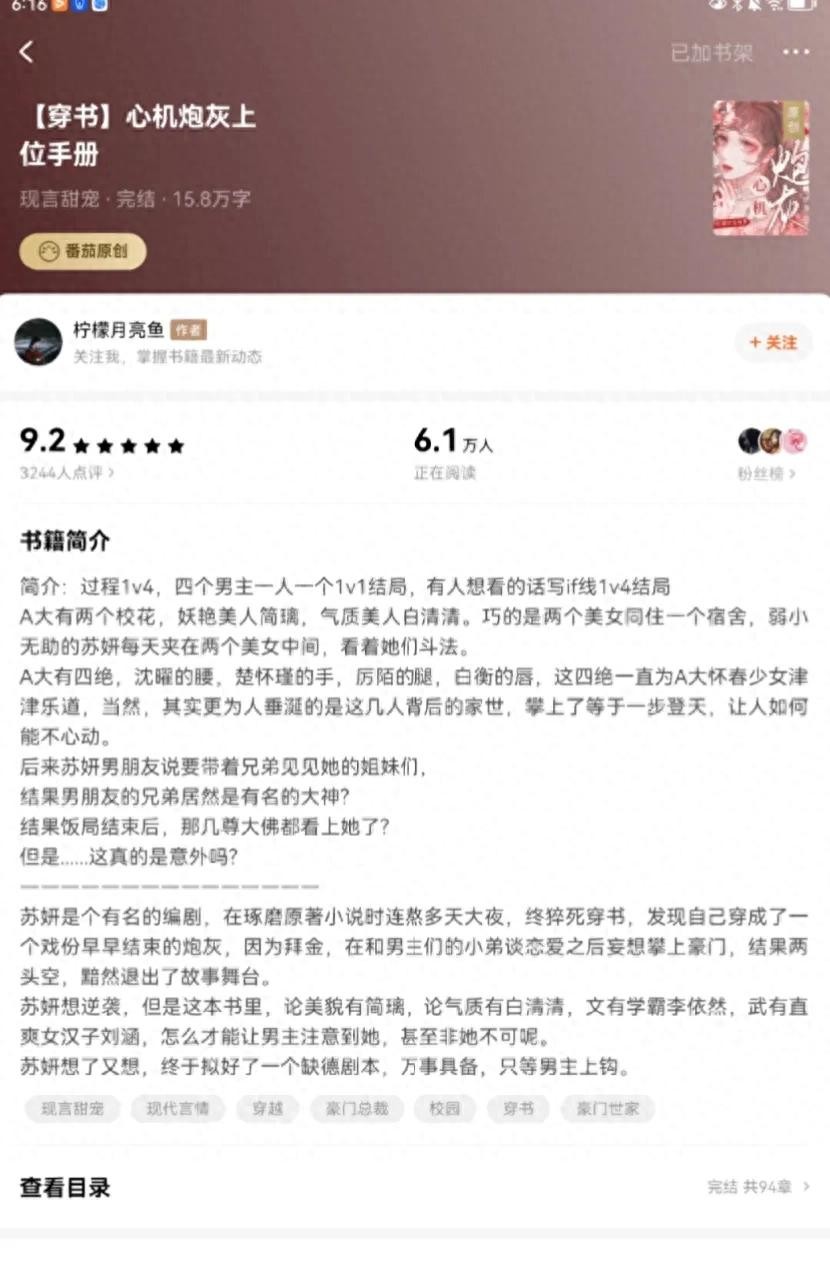Select the 豪门世家 tag chip

tap(608, 1108)
